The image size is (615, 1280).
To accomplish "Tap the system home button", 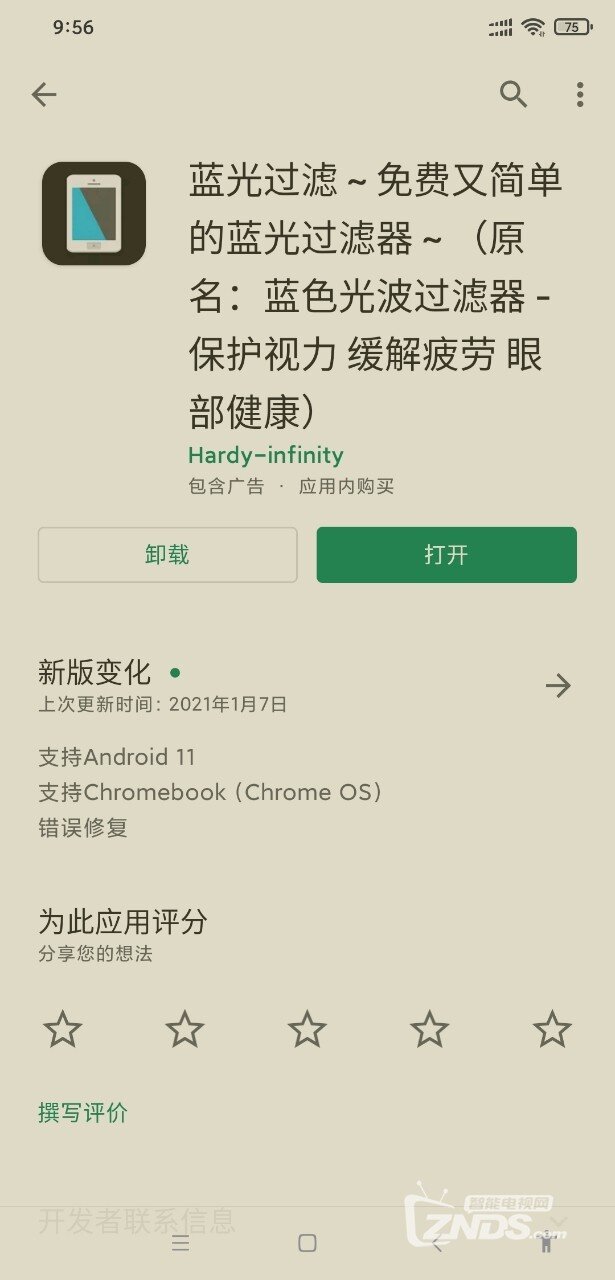I will [x=307, y=1243].
